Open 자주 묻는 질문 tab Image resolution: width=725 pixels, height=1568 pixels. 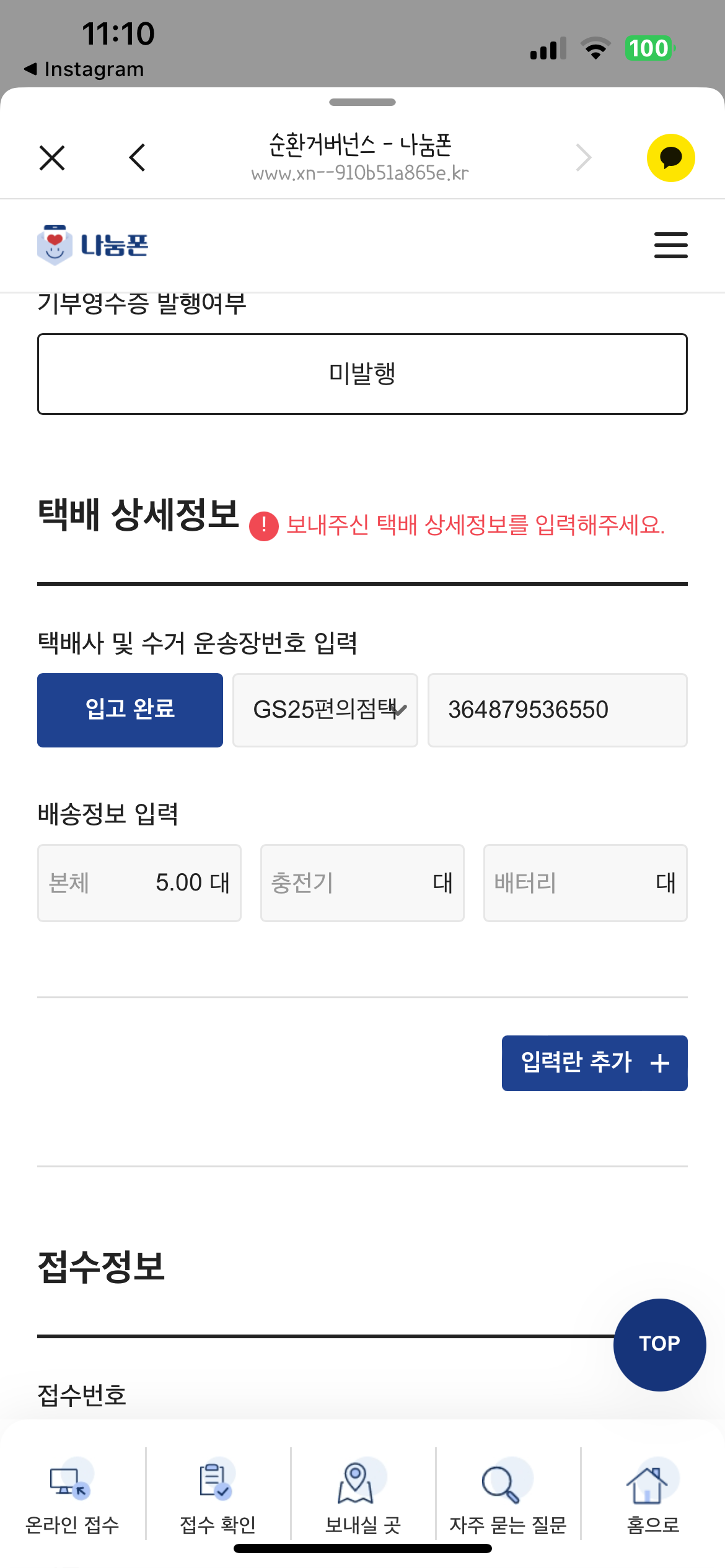pyautogui.click(x=507, y=1500)
